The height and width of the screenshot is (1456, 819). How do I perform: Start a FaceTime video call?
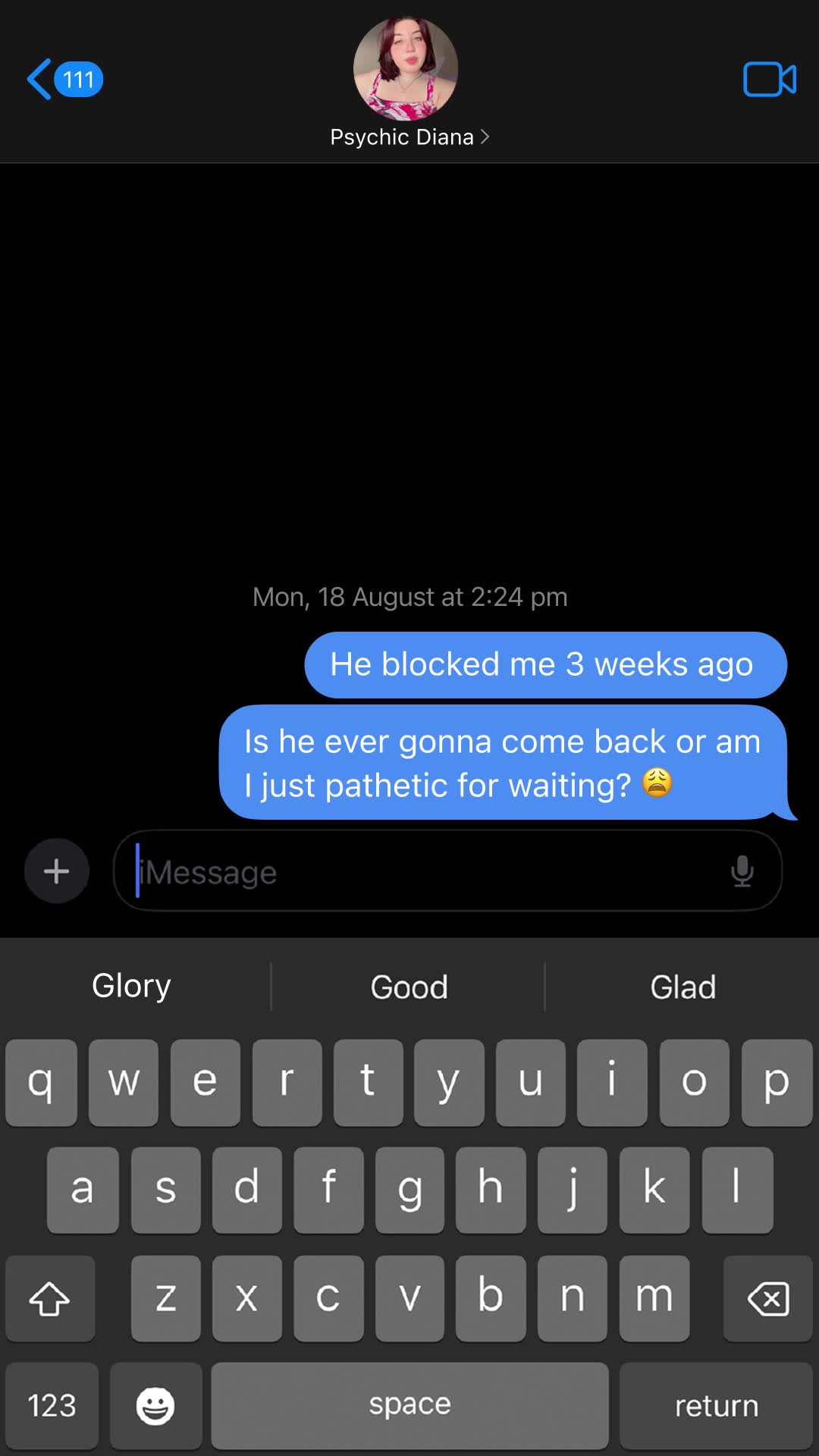770,79
